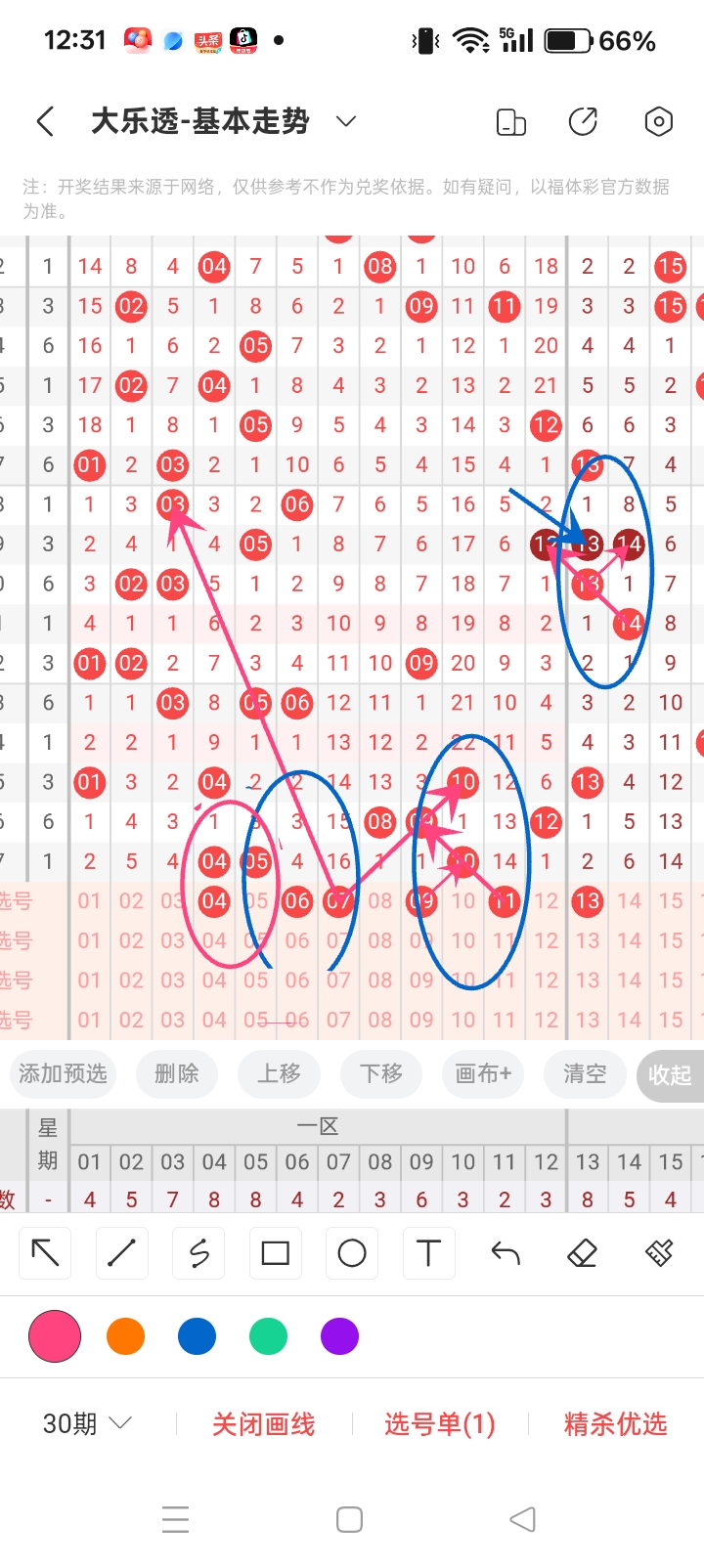
Task: Select the straight line drawing tool
Action: pyautogui.click(x=121, y=1252)
